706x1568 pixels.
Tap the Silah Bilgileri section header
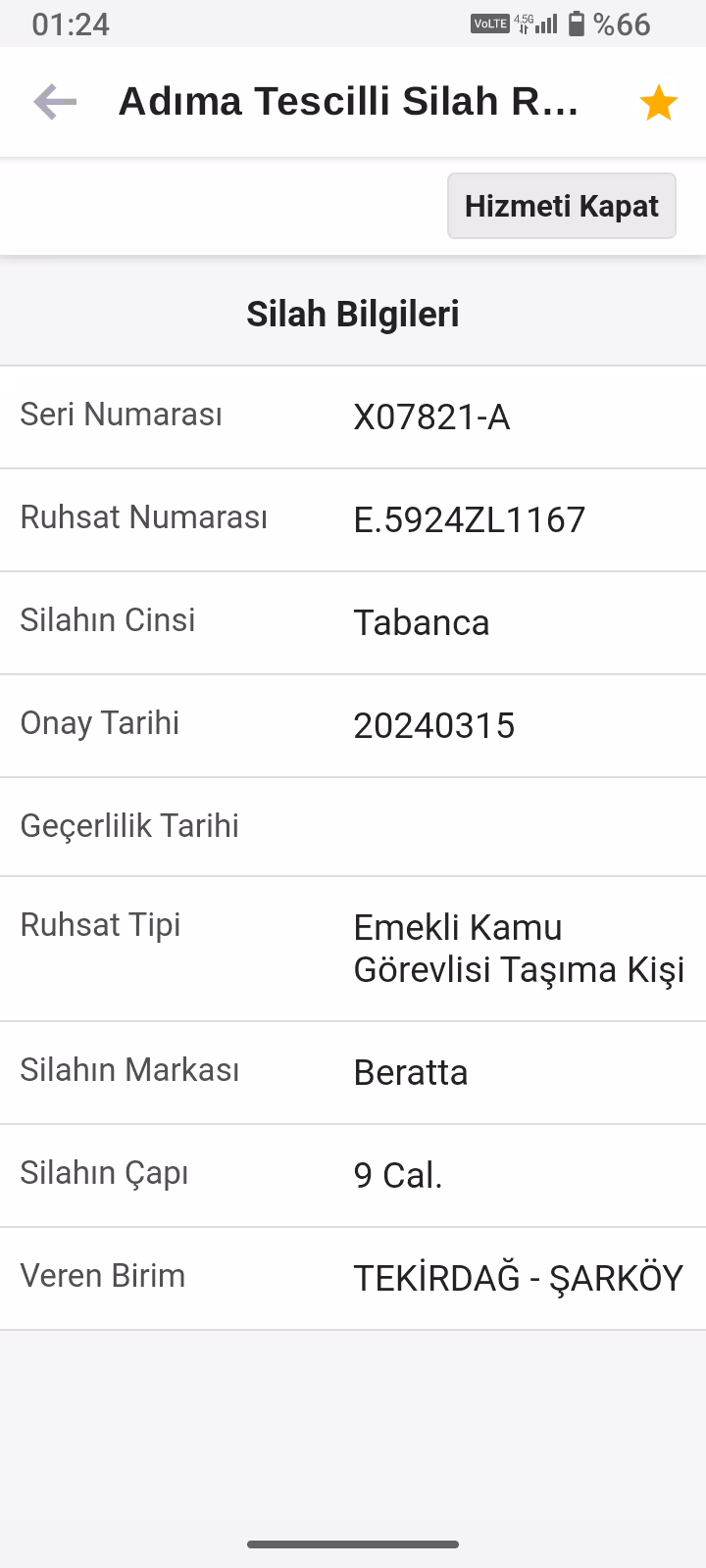355,314
